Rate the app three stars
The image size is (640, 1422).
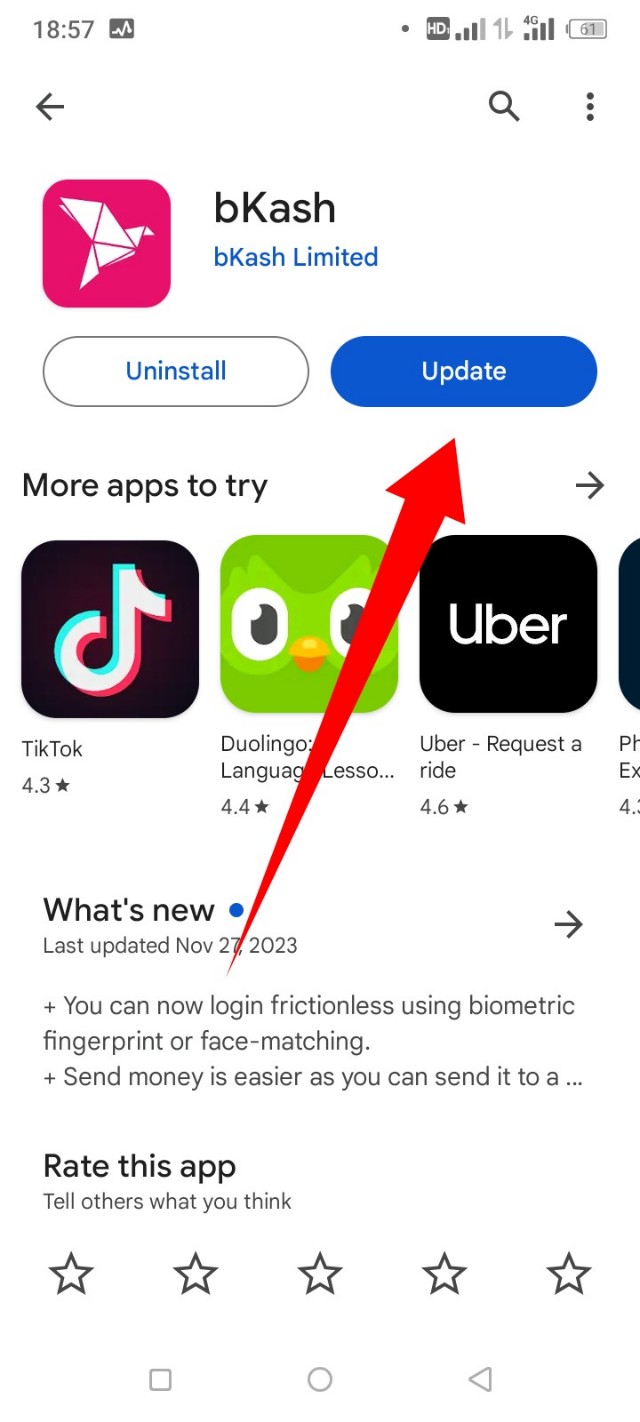(320, 1274)
